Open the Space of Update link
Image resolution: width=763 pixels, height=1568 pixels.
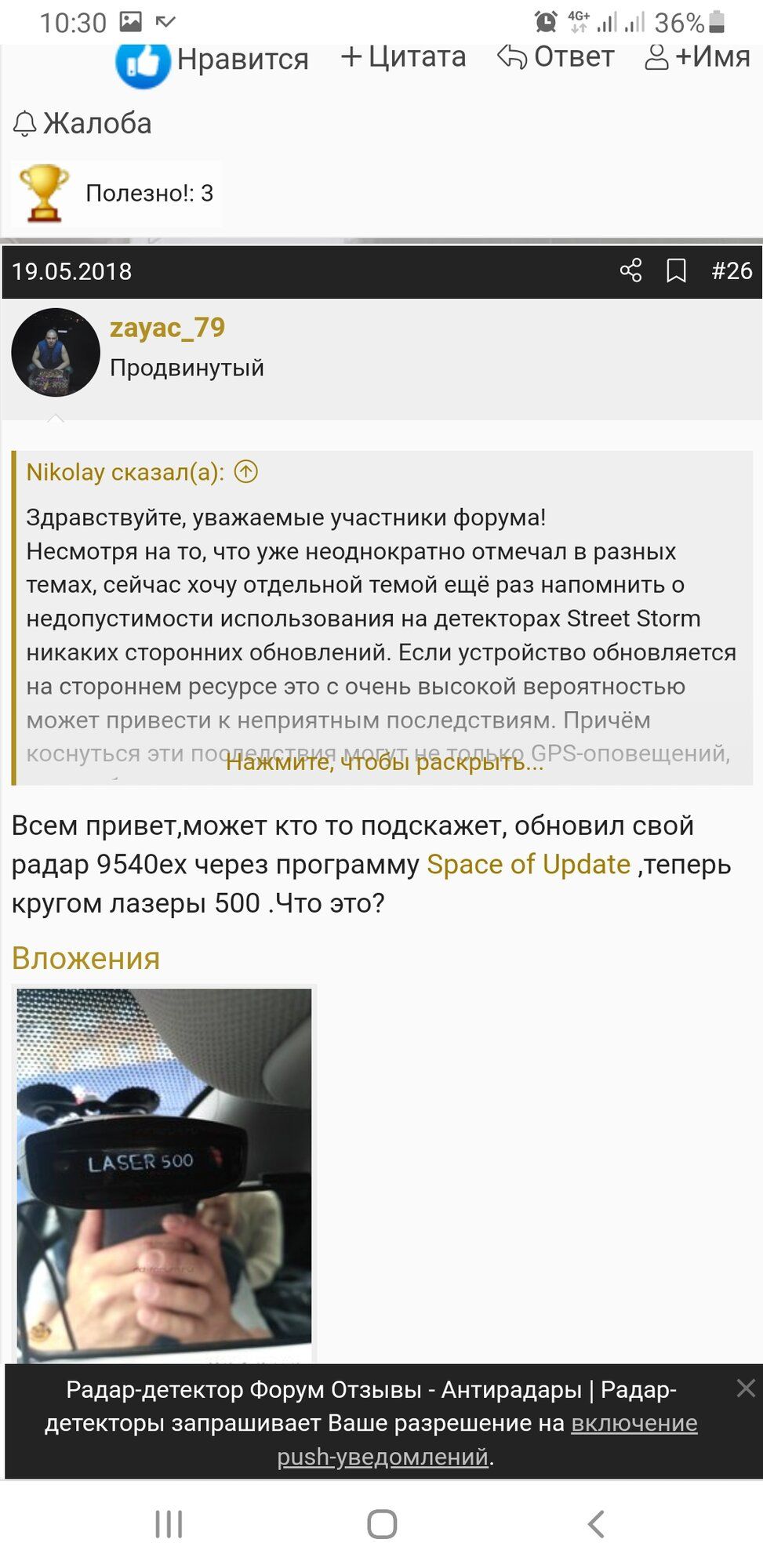point(528,864)
